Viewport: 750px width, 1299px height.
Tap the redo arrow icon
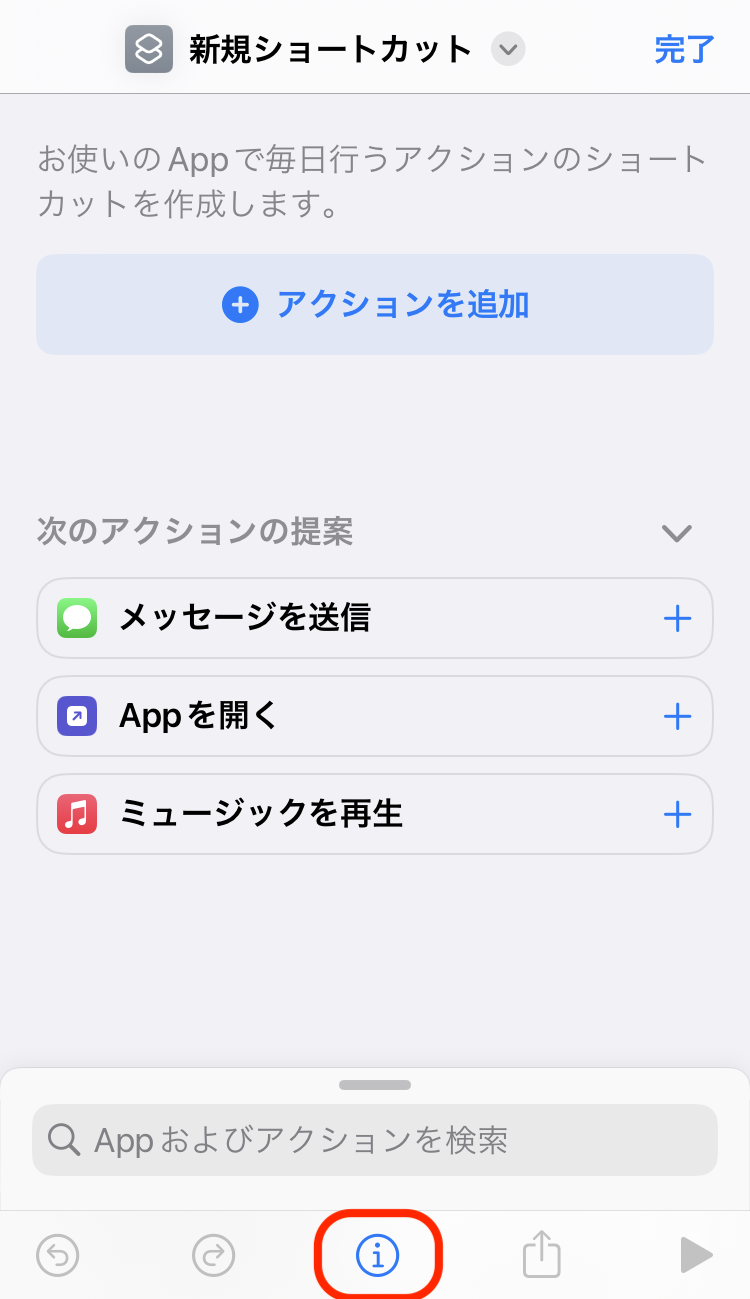pyautogui.click(x=213, y=1254)
